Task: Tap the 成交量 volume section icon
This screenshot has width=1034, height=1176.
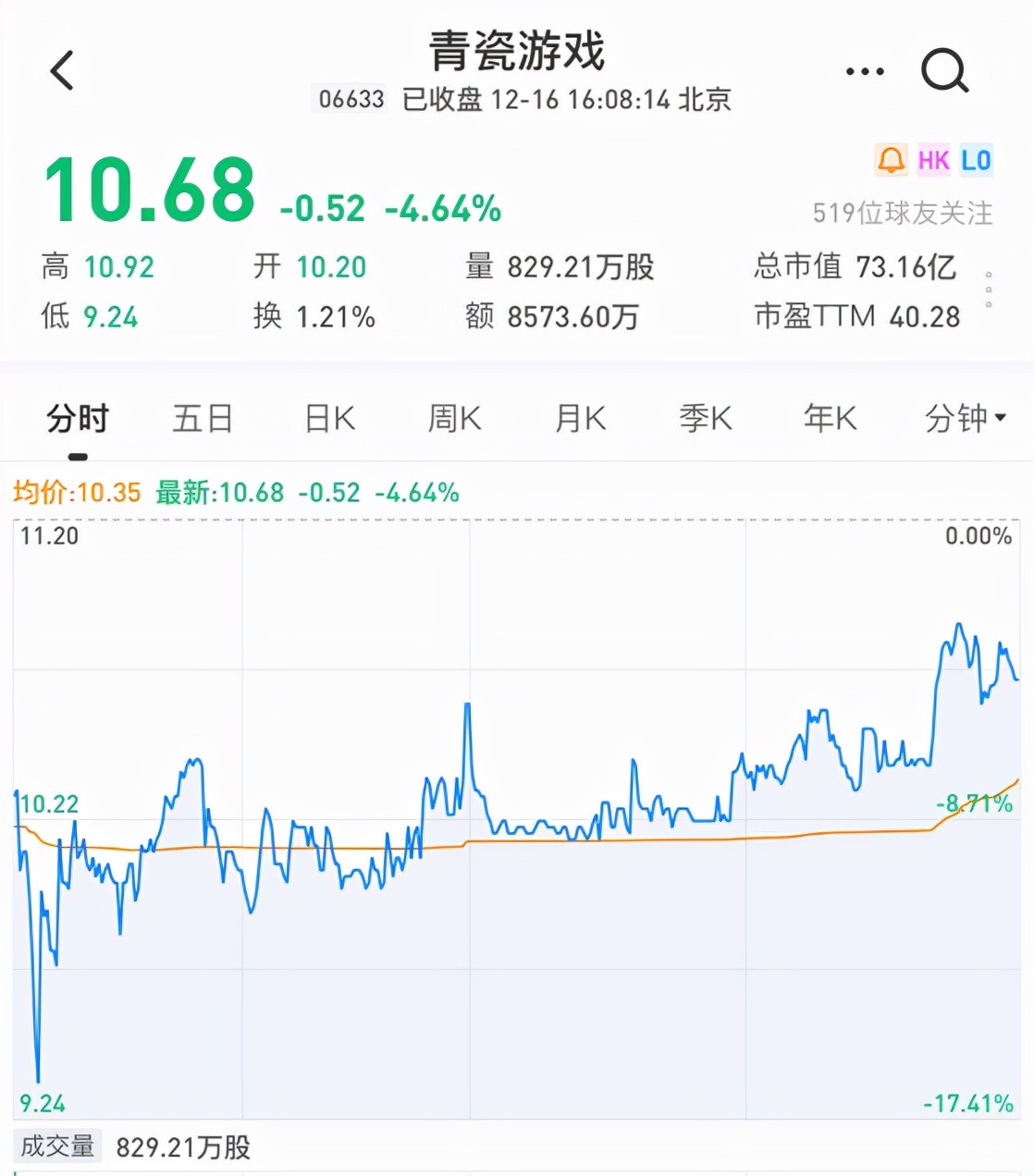Action: point(57,1145)
